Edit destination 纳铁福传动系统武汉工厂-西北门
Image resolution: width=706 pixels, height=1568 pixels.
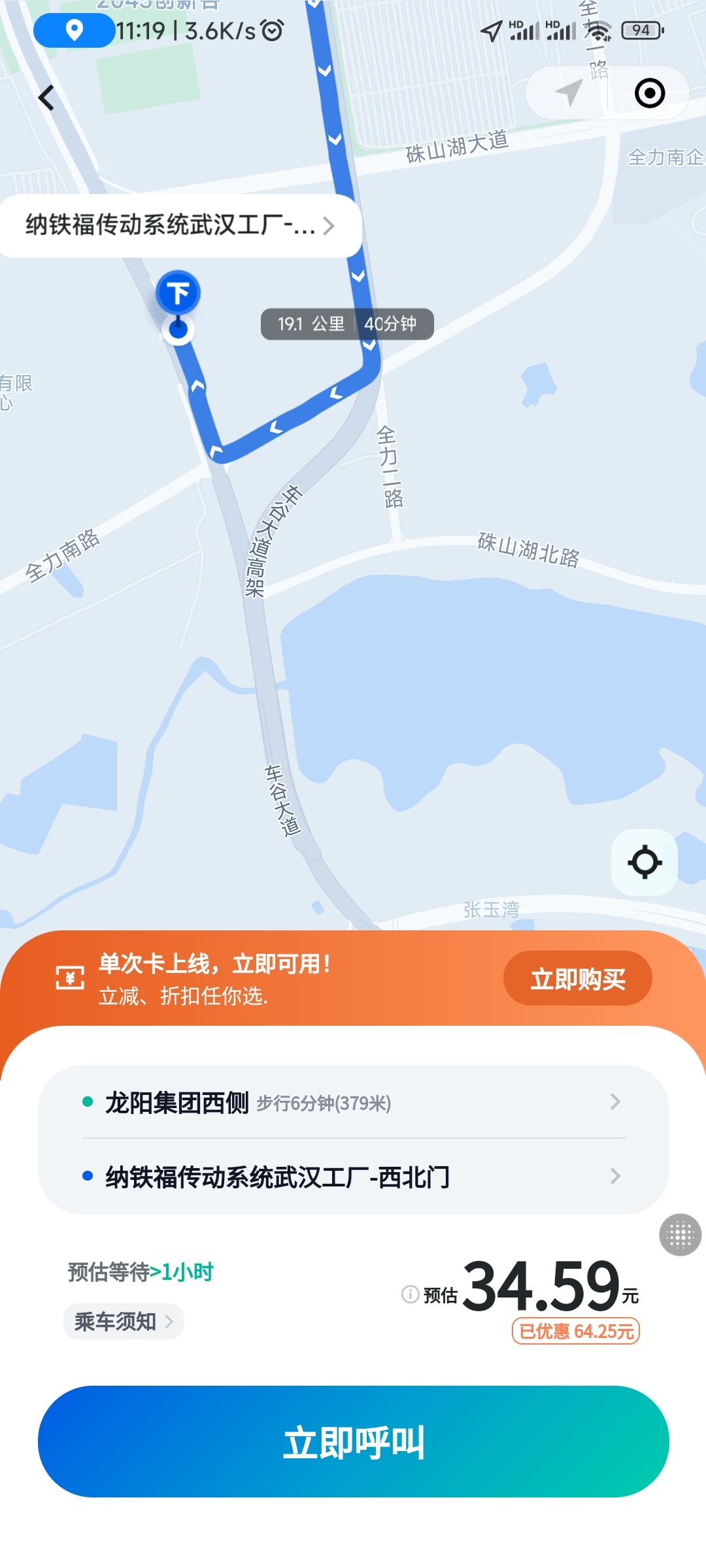pyautogui.click(x=353, y=1177)
